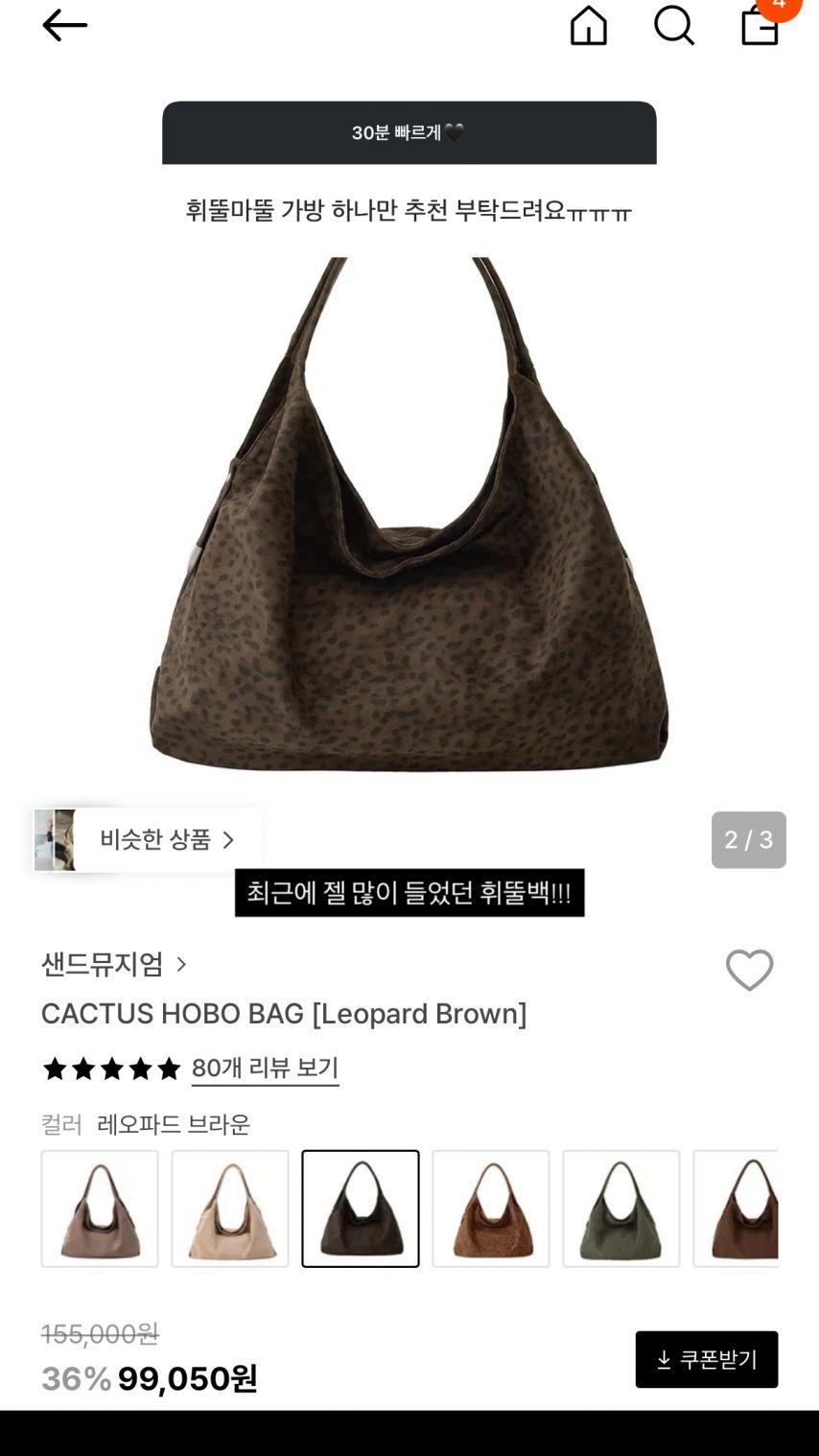Choose the green bag color option

click(x=620, y=1208)
